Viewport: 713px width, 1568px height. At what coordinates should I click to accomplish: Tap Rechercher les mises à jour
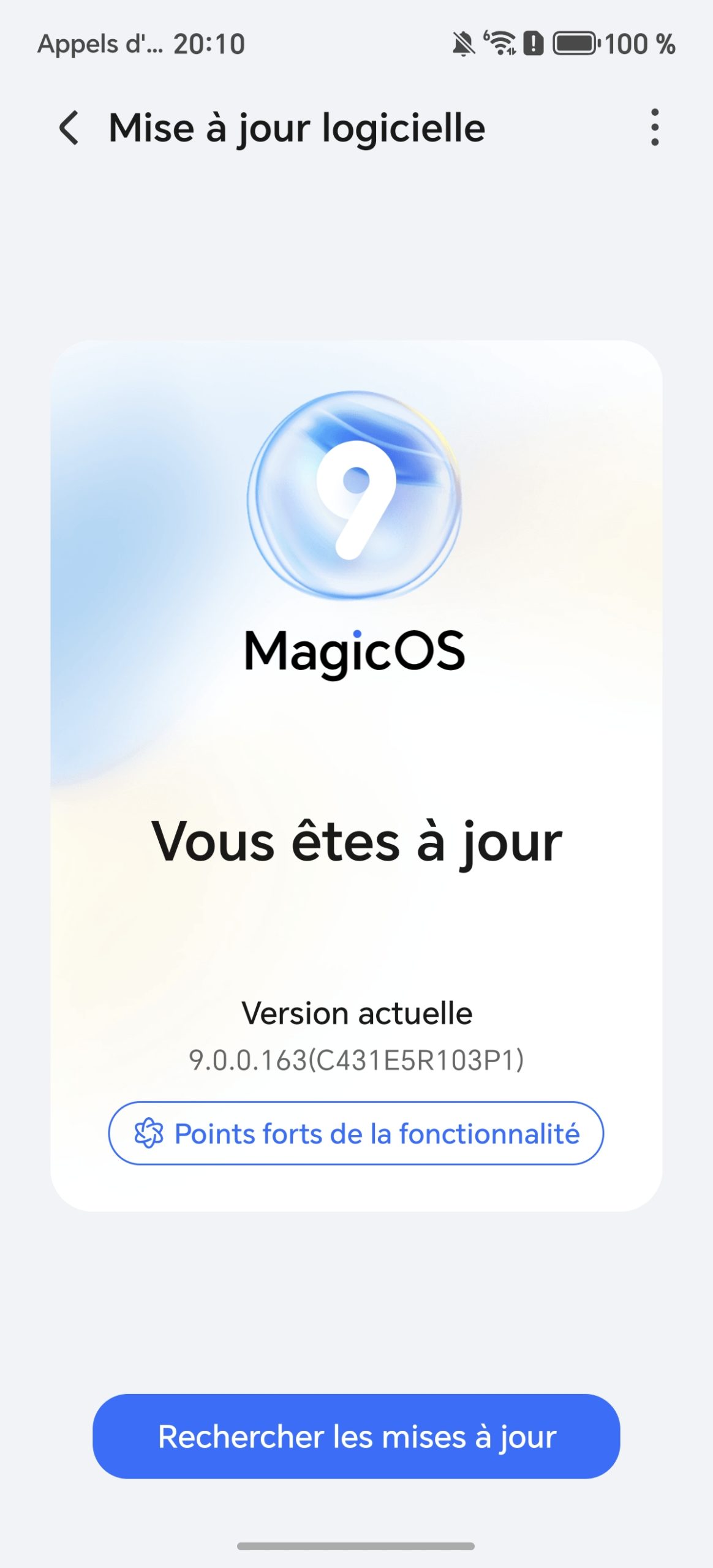(x=356, y=1436)
